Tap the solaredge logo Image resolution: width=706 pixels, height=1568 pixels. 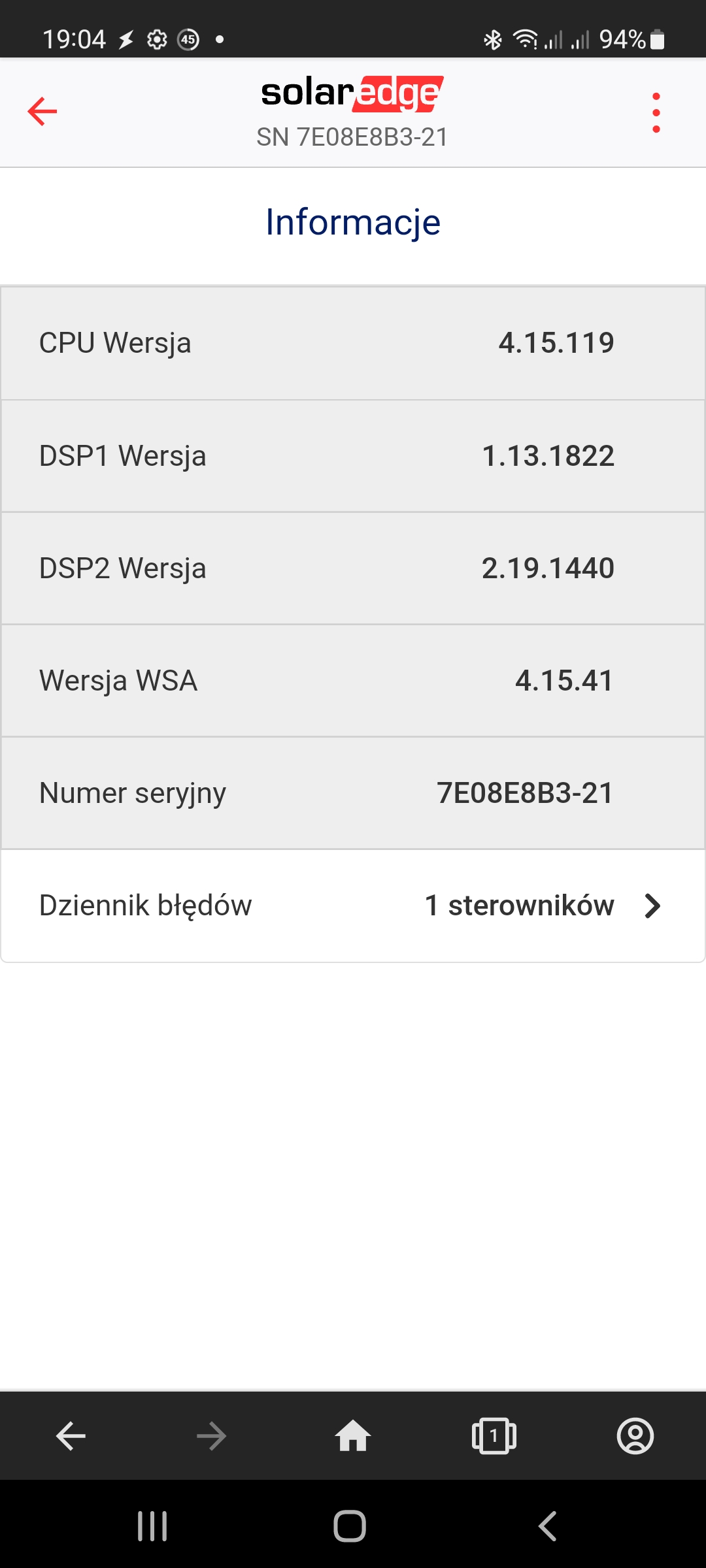351,92
